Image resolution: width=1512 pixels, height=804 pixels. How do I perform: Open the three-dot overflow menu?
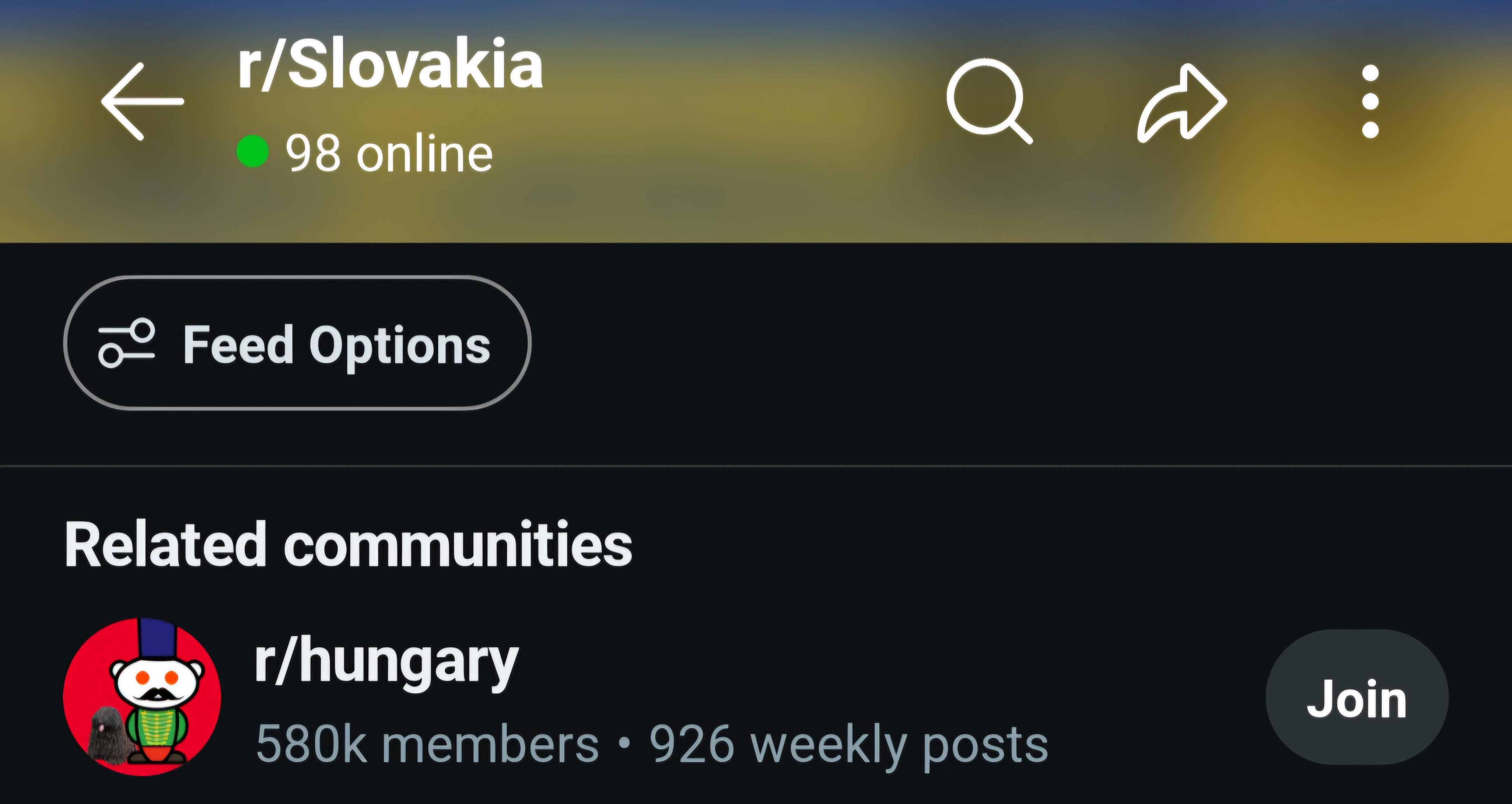pos(1370,102)
